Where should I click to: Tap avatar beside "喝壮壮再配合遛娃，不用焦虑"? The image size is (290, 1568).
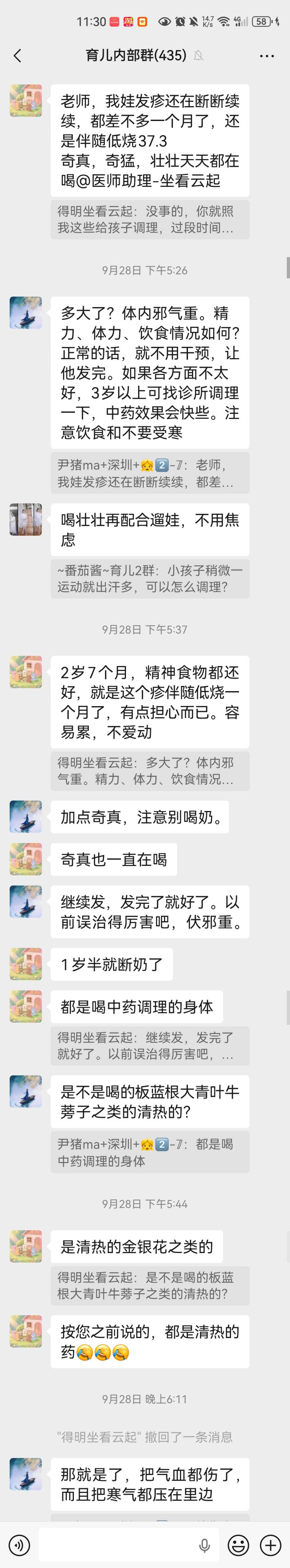tap(26, 519)
